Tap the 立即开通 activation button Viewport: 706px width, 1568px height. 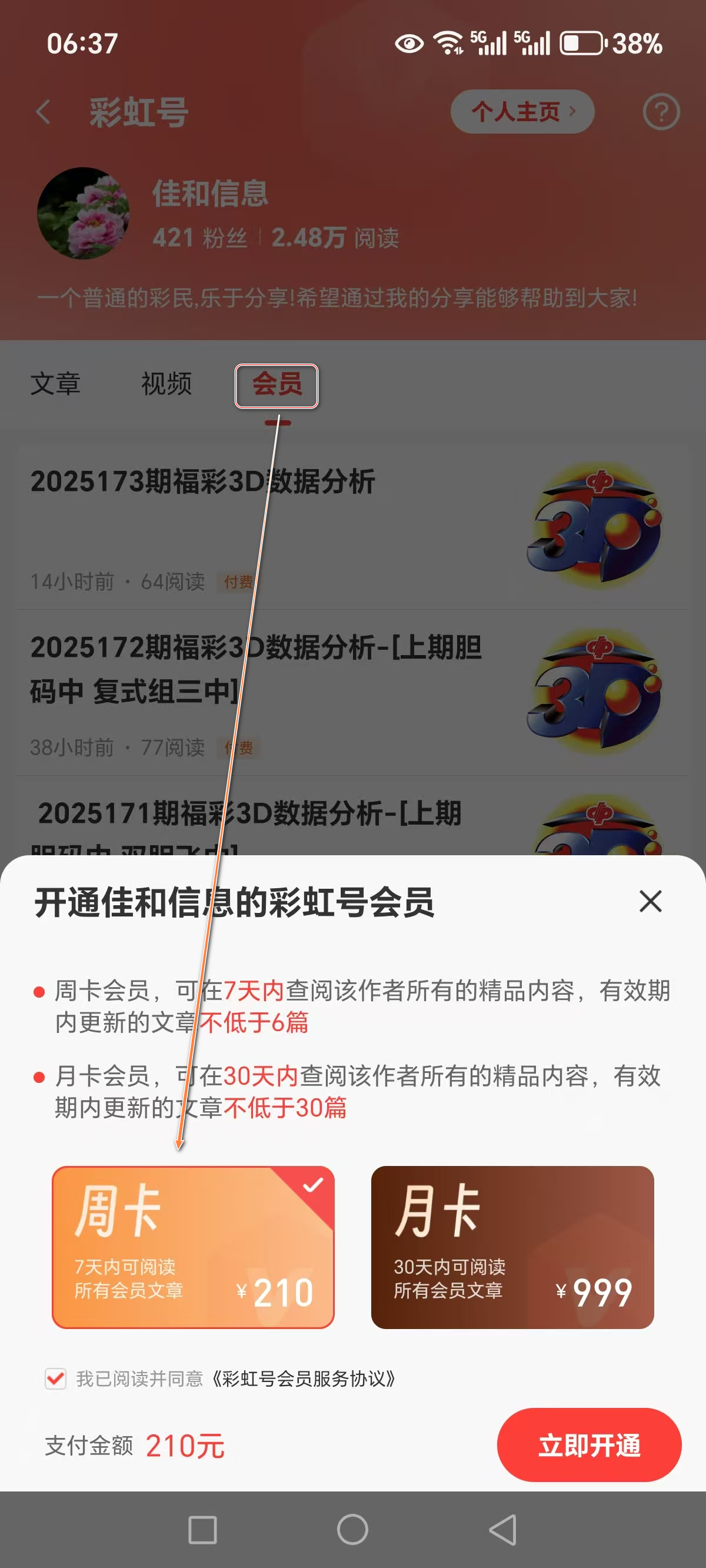click(589, 1447)
